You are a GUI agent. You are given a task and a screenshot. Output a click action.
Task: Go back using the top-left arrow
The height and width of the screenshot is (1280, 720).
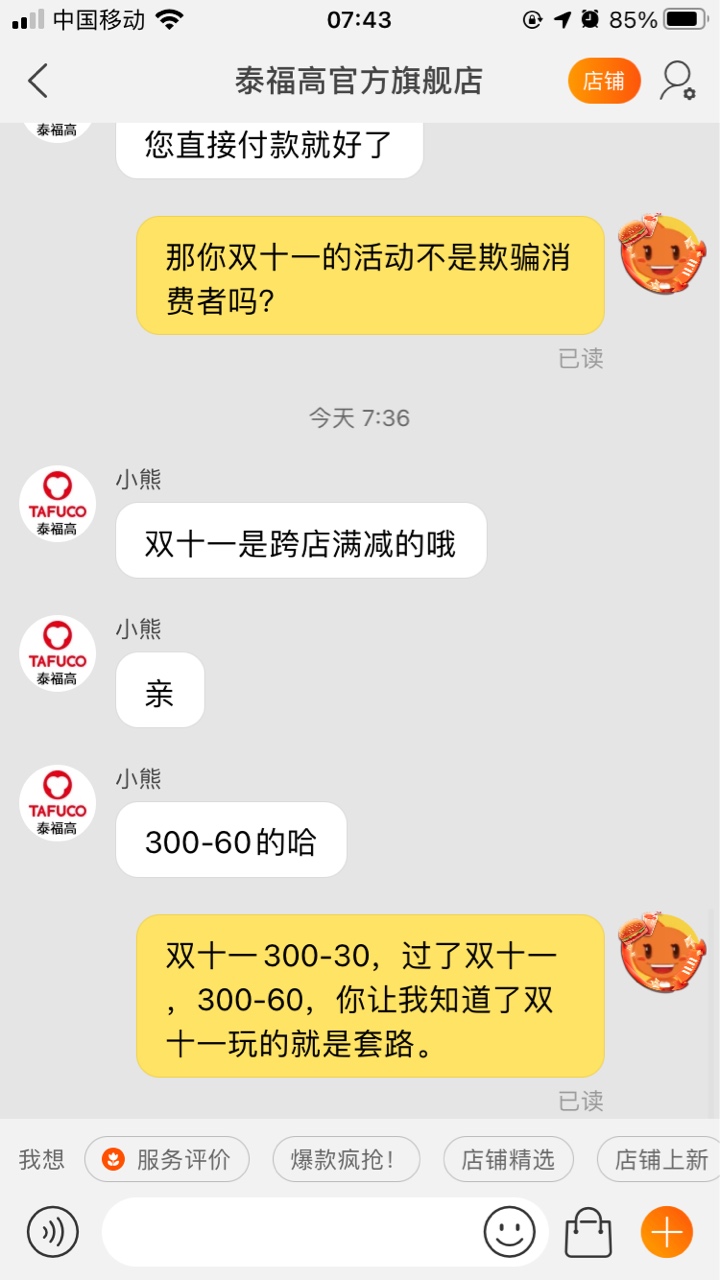pyautogui.click(x=38, y=81)
